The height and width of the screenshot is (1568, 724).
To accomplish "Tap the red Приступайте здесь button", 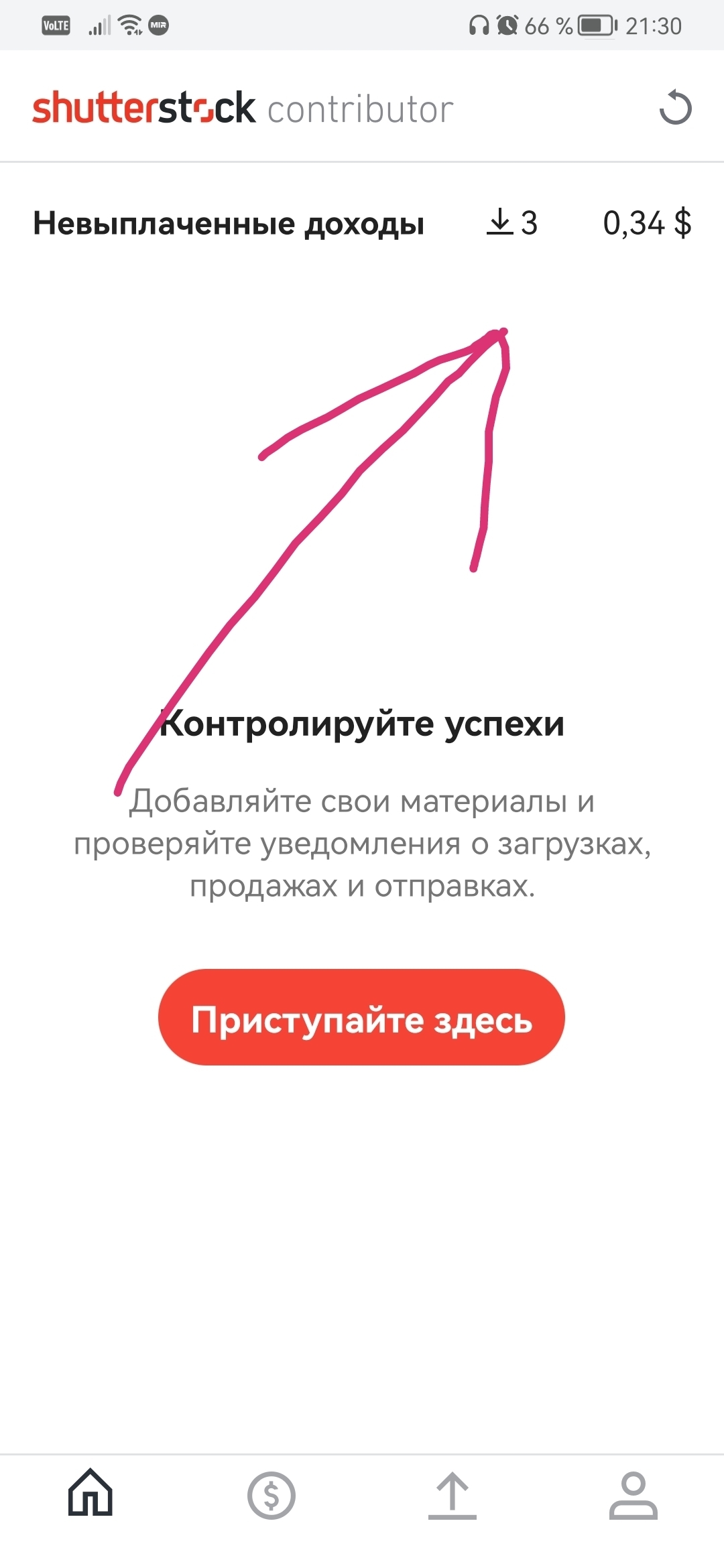I will pos(361,1017).
